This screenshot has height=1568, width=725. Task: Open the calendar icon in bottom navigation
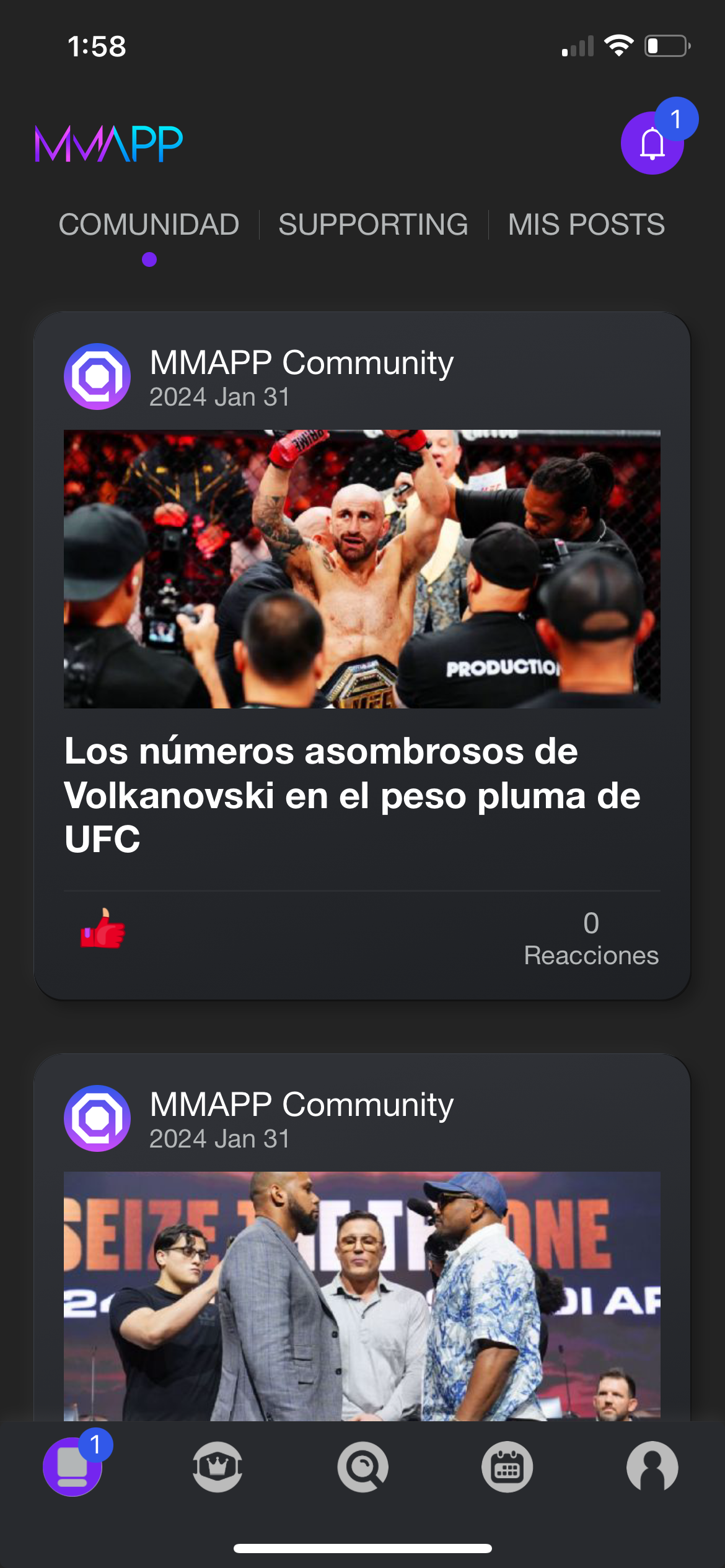(x=507, y=1466)
